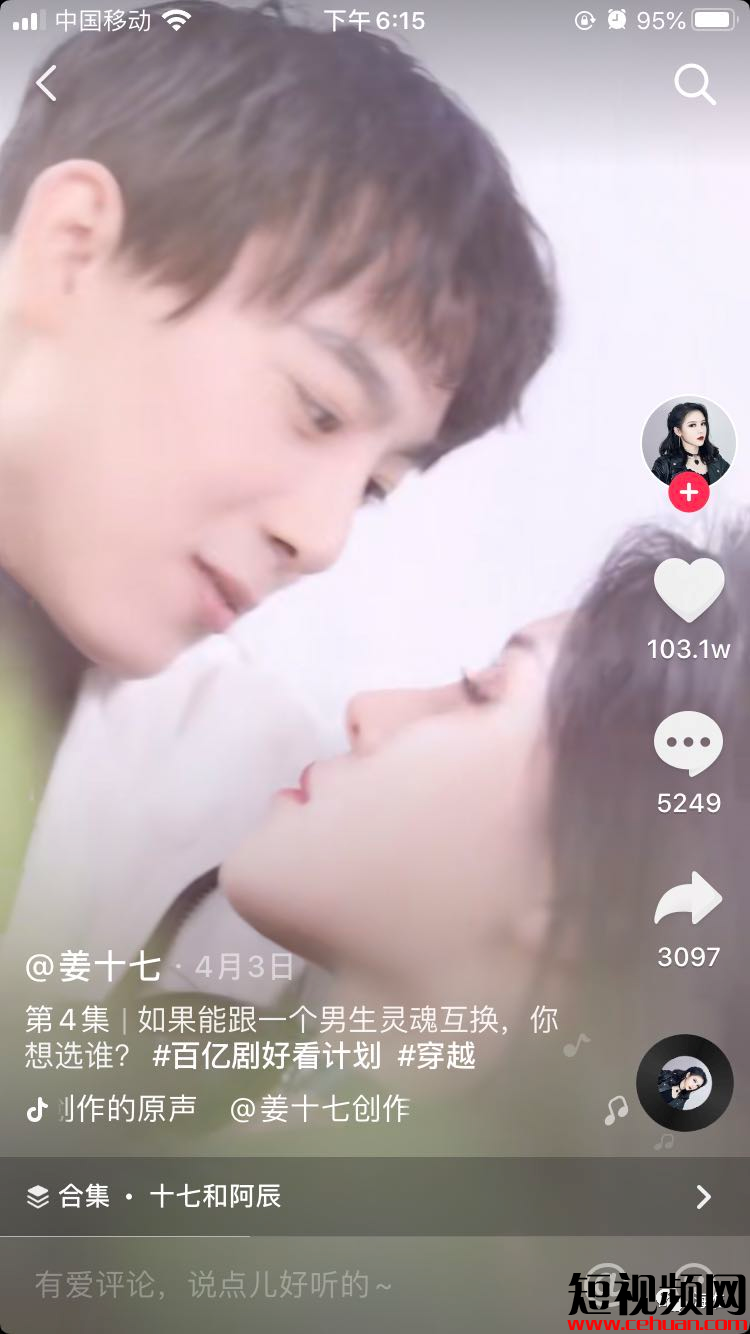Open the #百亿剧好看计划 hashtag
This screenshot has width=750, height=1334.
tap(267, 1056)
